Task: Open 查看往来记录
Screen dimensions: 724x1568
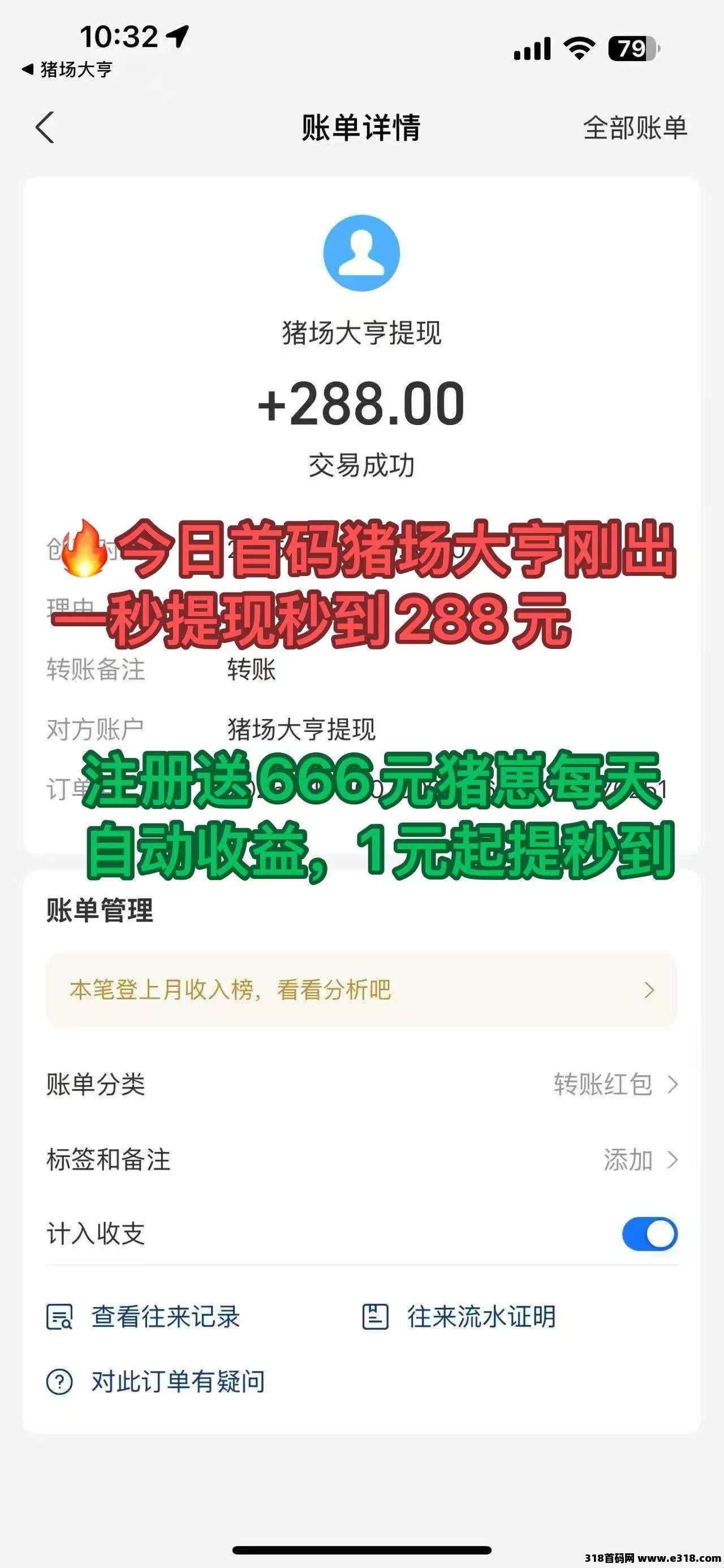Action: coord(144,1316)
